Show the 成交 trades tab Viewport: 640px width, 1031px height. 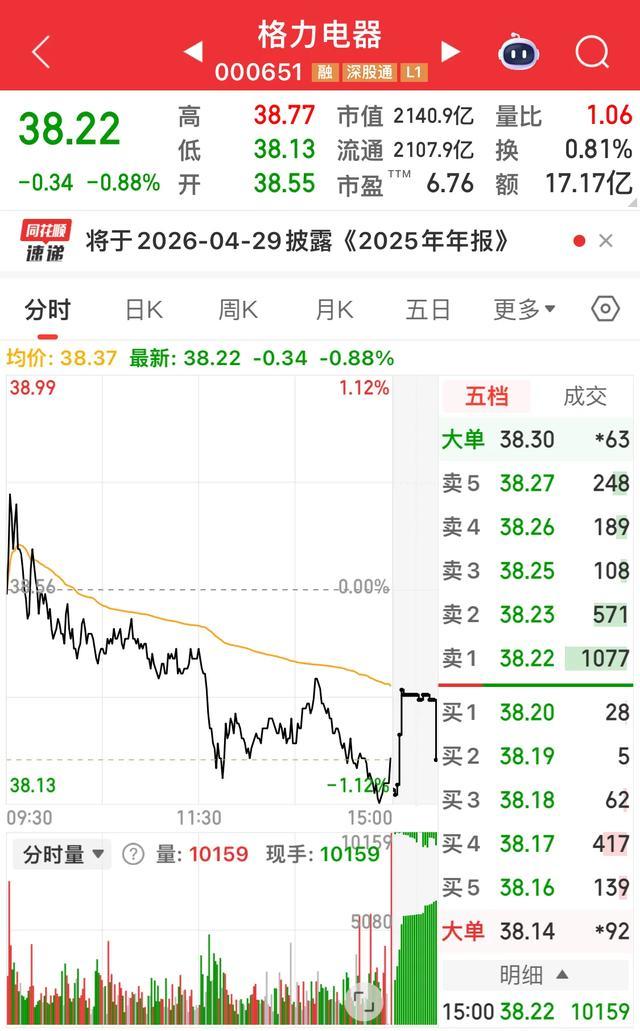click(585, 396)
